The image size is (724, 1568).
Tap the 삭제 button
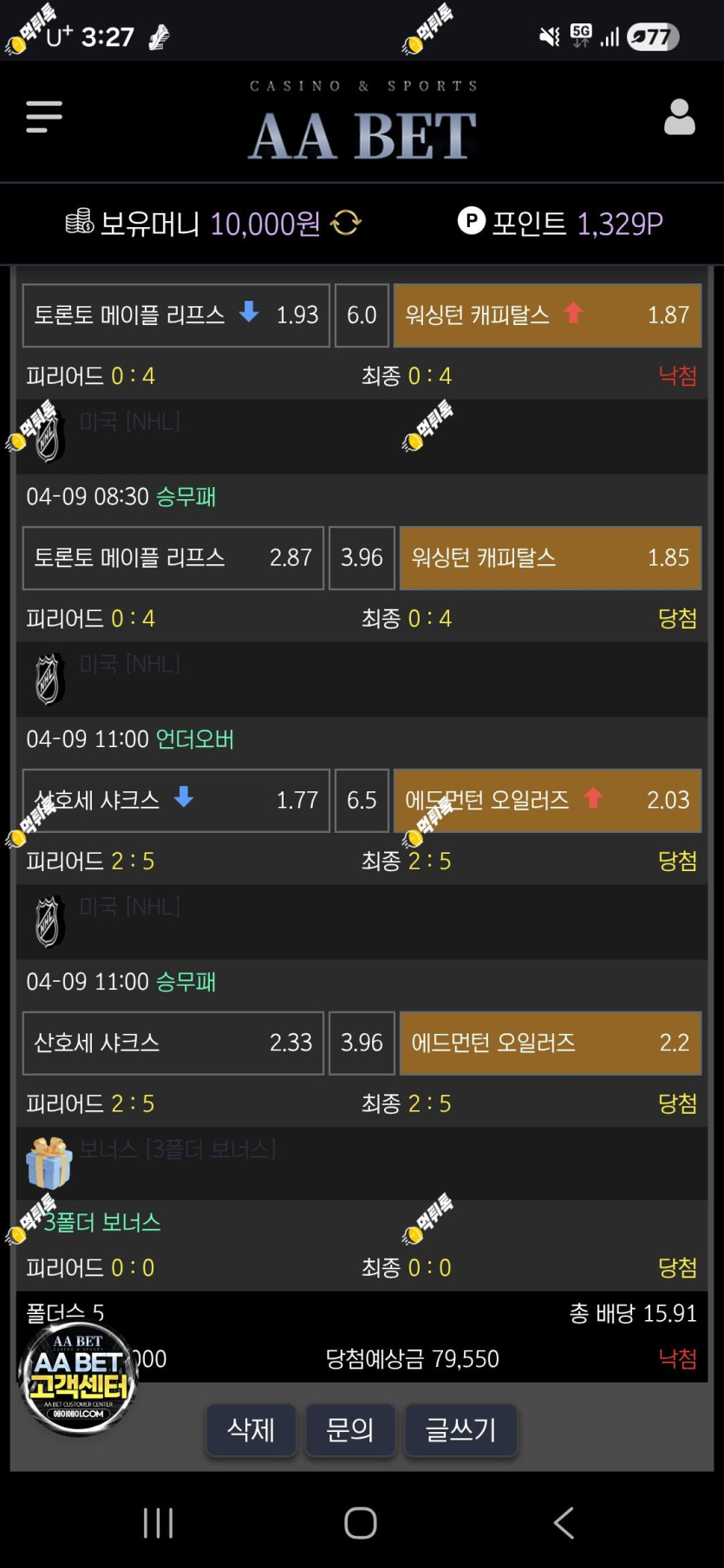[251, 1429]
